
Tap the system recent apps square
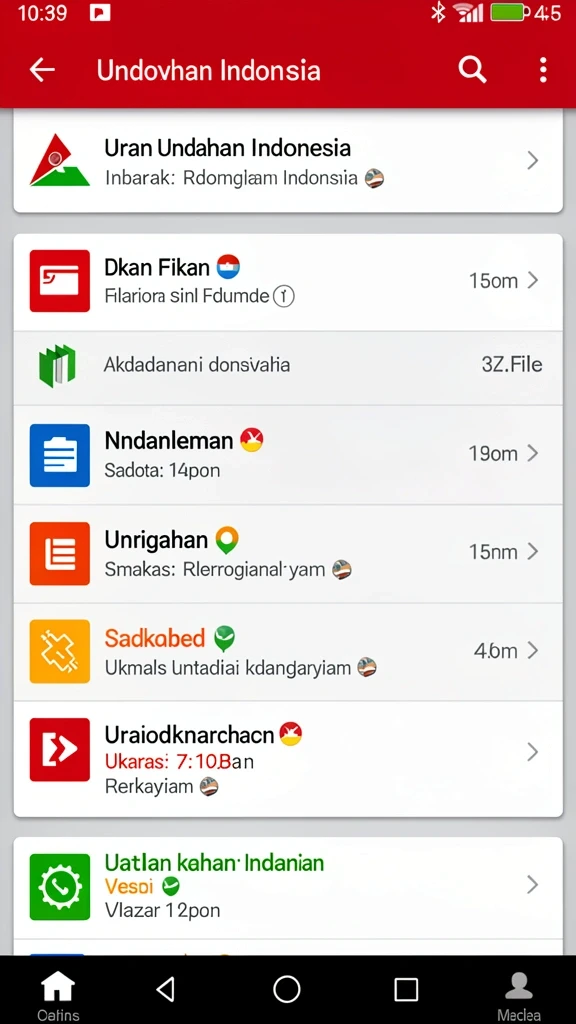tap(406, 989)
